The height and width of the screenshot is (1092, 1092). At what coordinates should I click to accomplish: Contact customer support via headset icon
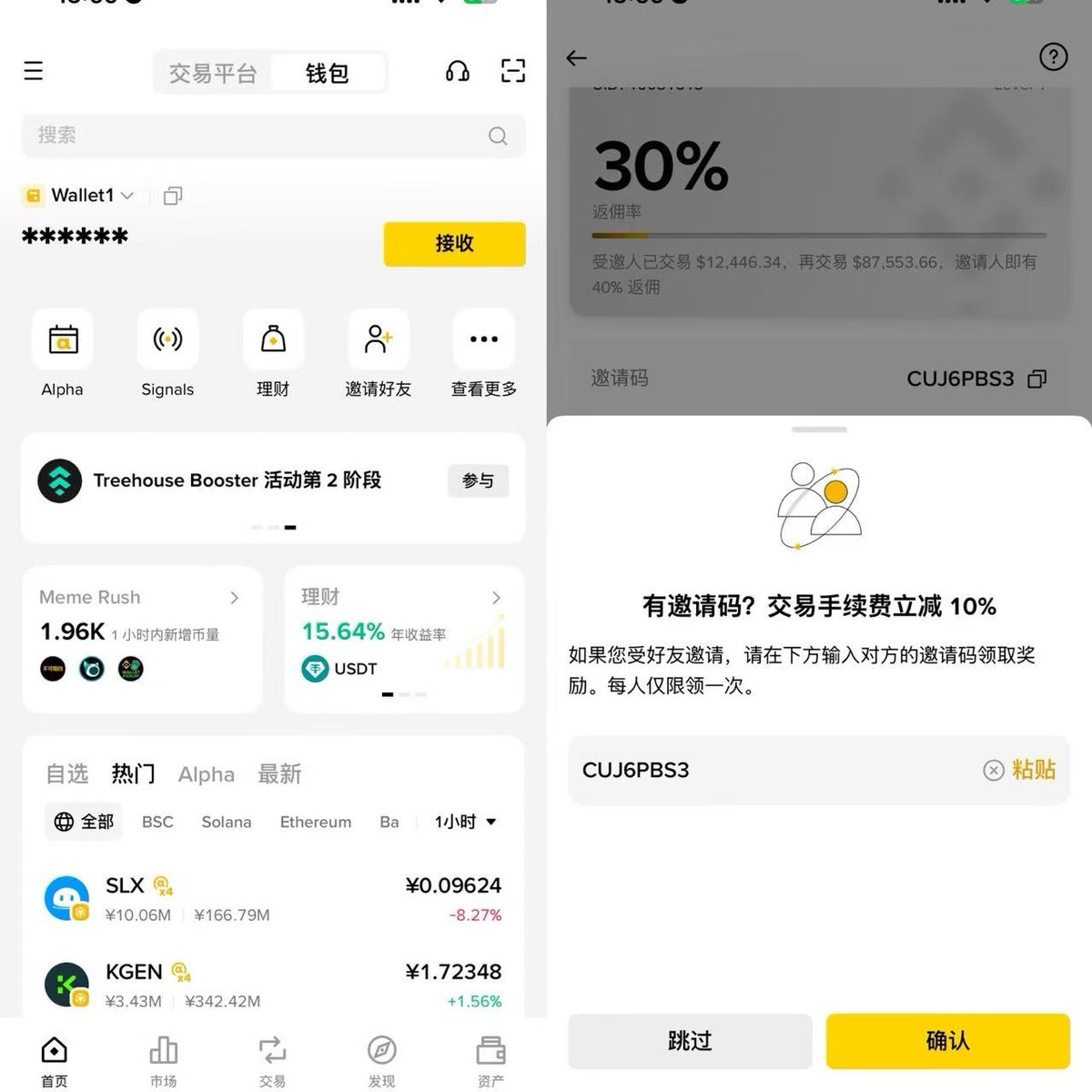click(x=458, y=71)
